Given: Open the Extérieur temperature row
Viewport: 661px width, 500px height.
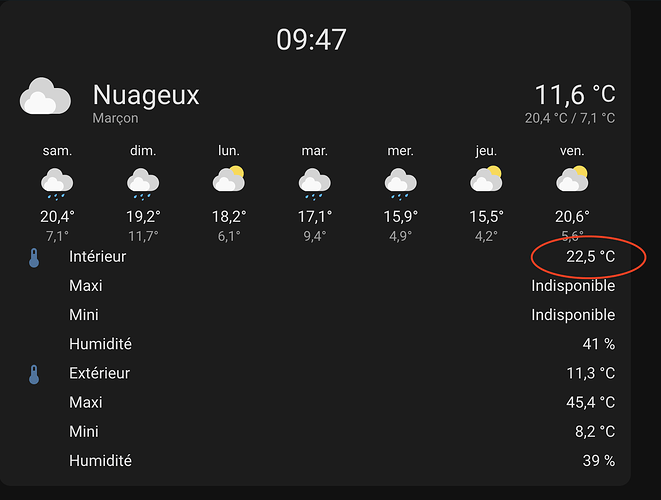Looking at the screenshot, I should coord(99,373).
